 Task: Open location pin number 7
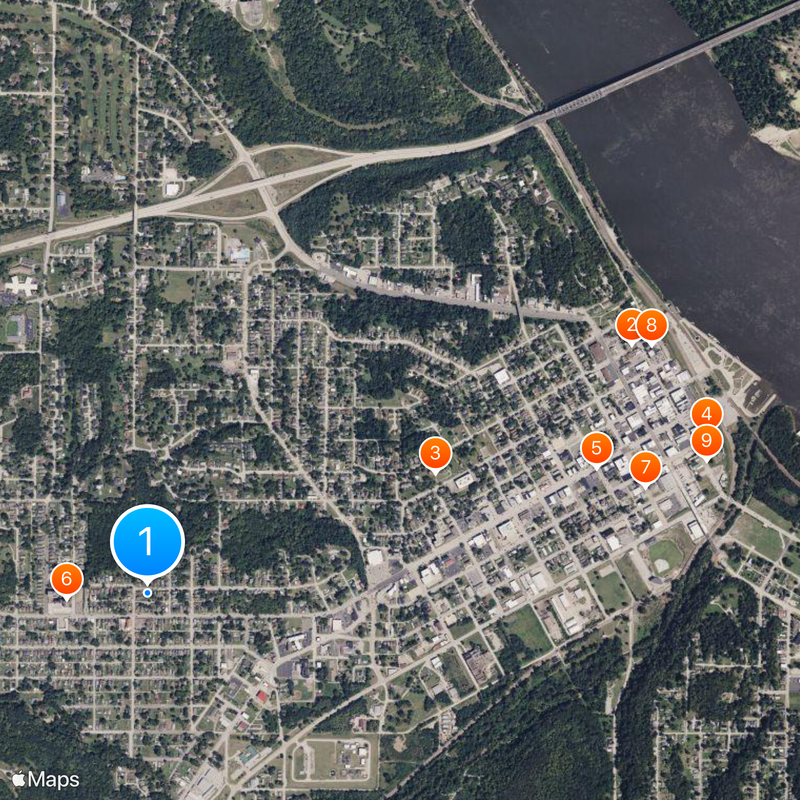click(x=645, y=466)
